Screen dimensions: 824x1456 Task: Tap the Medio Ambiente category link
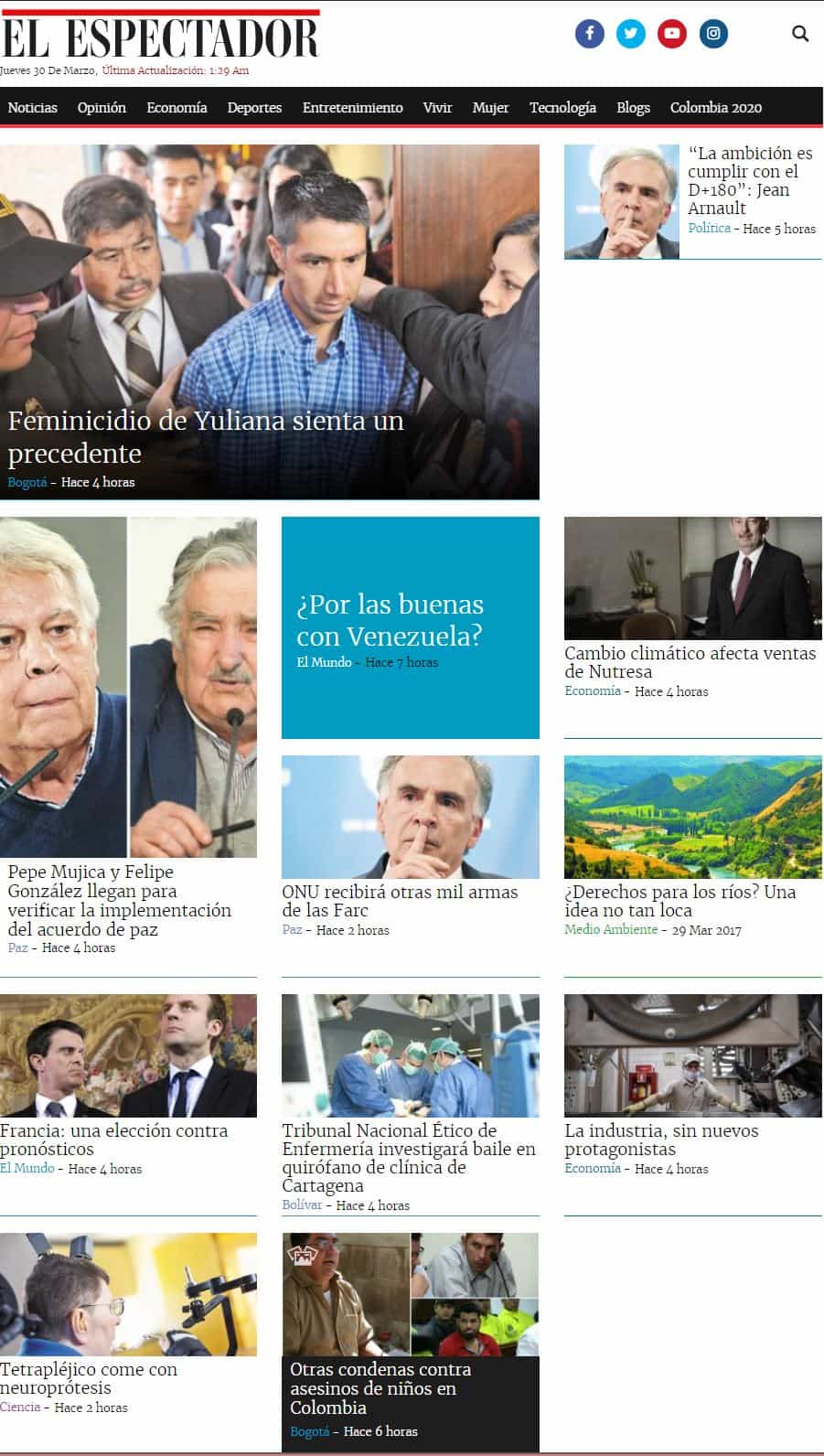click(610, 929)
